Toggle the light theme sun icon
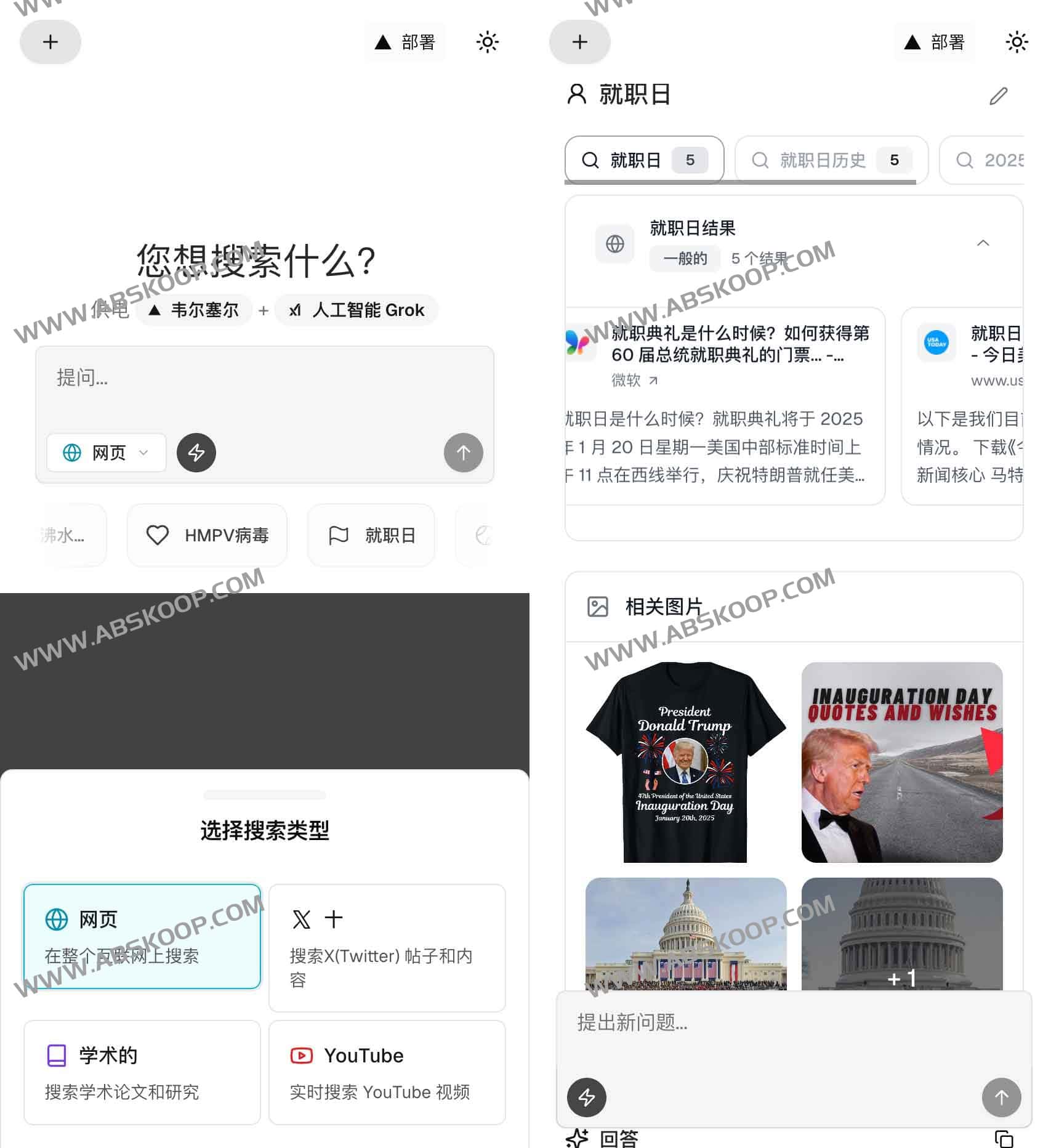This screenshot has width=1059, height=1148. pyautogui.click(x=487, y=42)
